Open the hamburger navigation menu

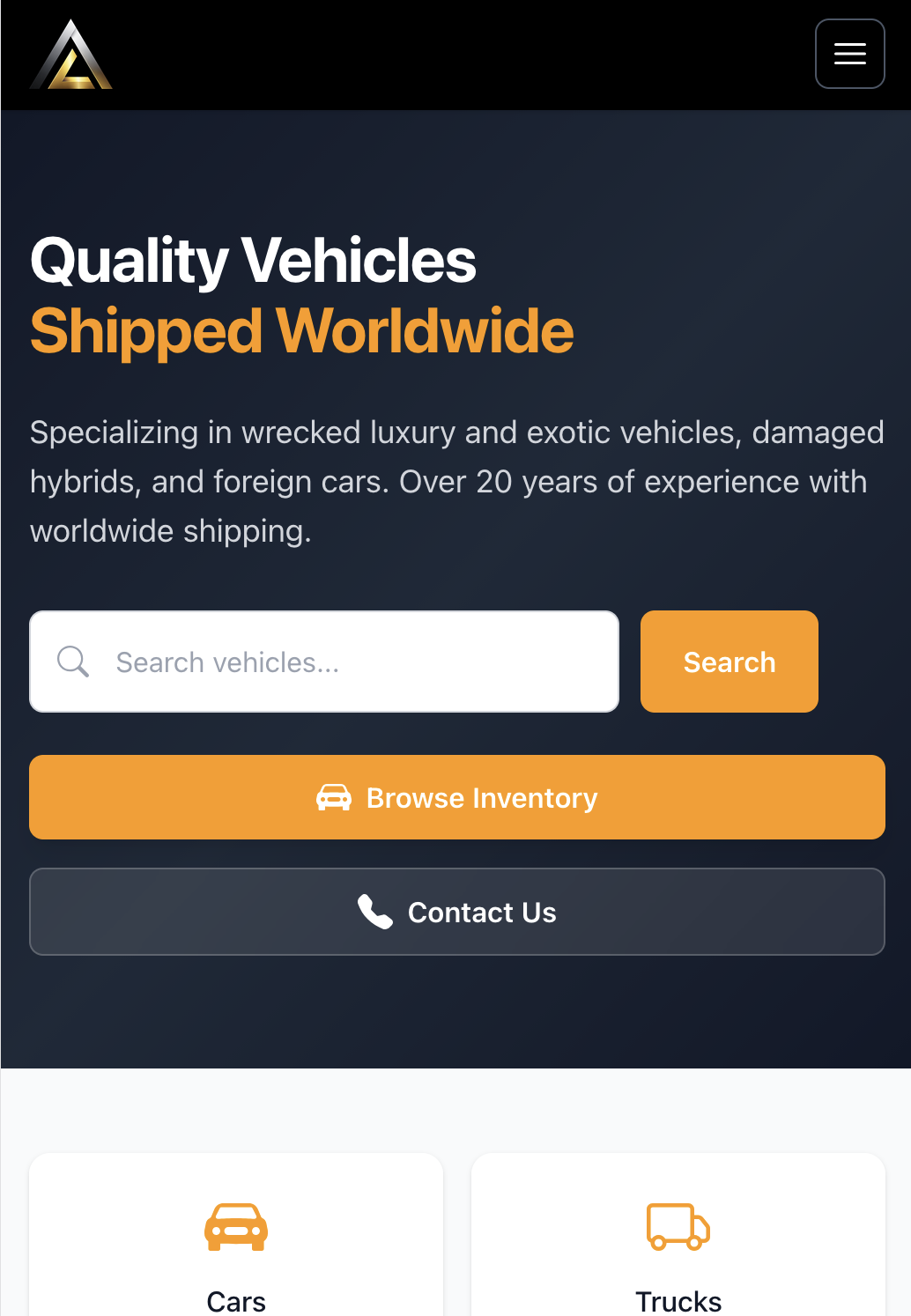pyautogui.click(x=849, y=54)
